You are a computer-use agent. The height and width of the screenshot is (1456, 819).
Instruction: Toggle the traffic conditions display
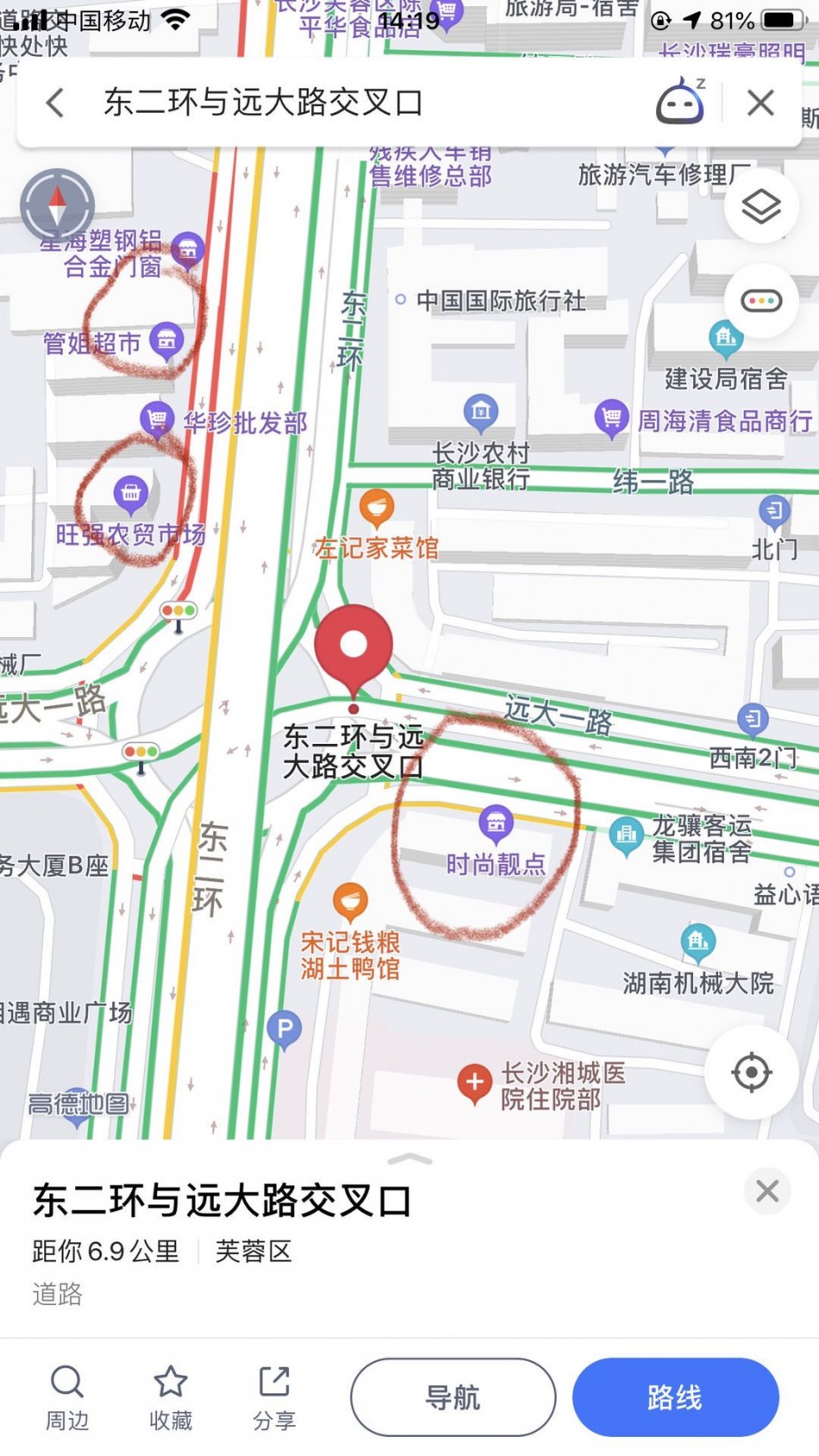coord(761,301)
